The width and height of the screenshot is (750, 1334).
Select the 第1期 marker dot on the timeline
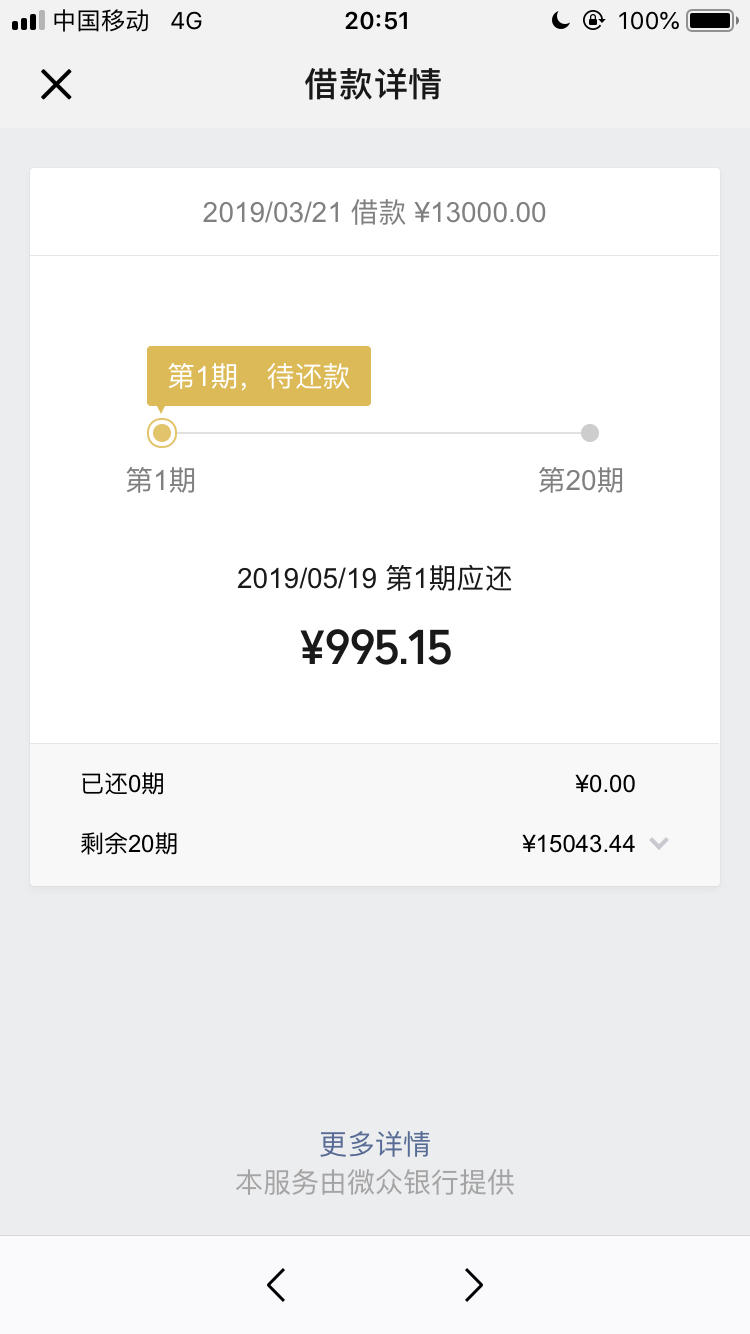[x=161, y=432]
